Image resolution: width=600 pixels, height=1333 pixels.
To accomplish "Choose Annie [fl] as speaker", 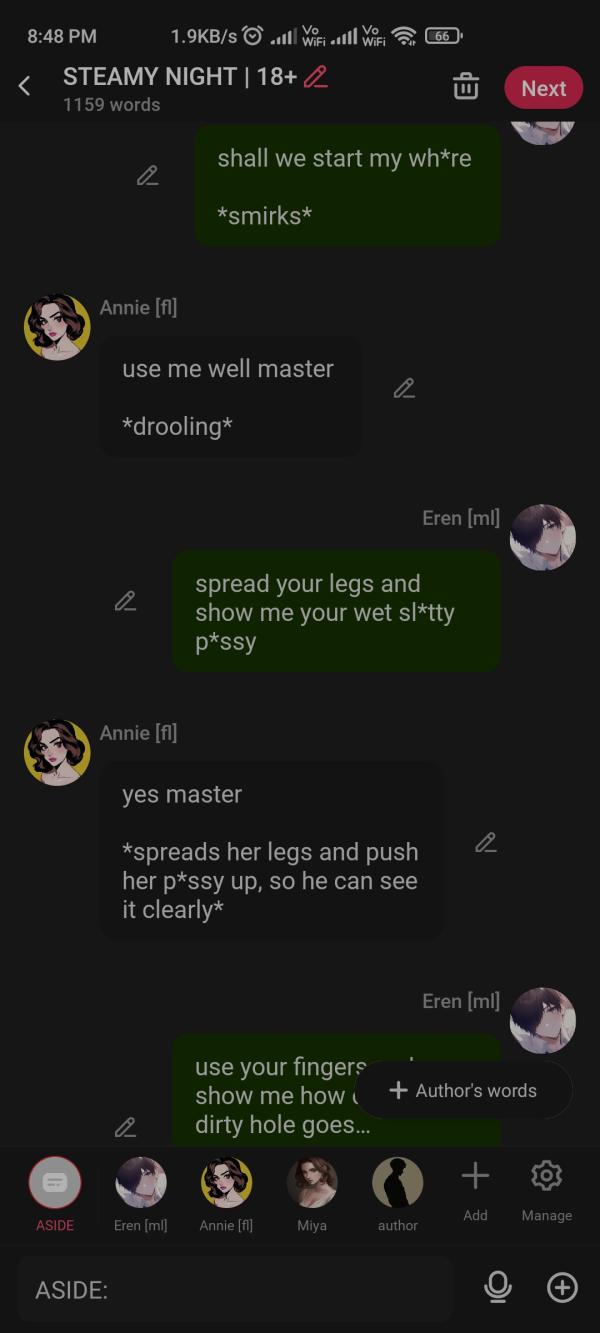I will coord(226,1192).
